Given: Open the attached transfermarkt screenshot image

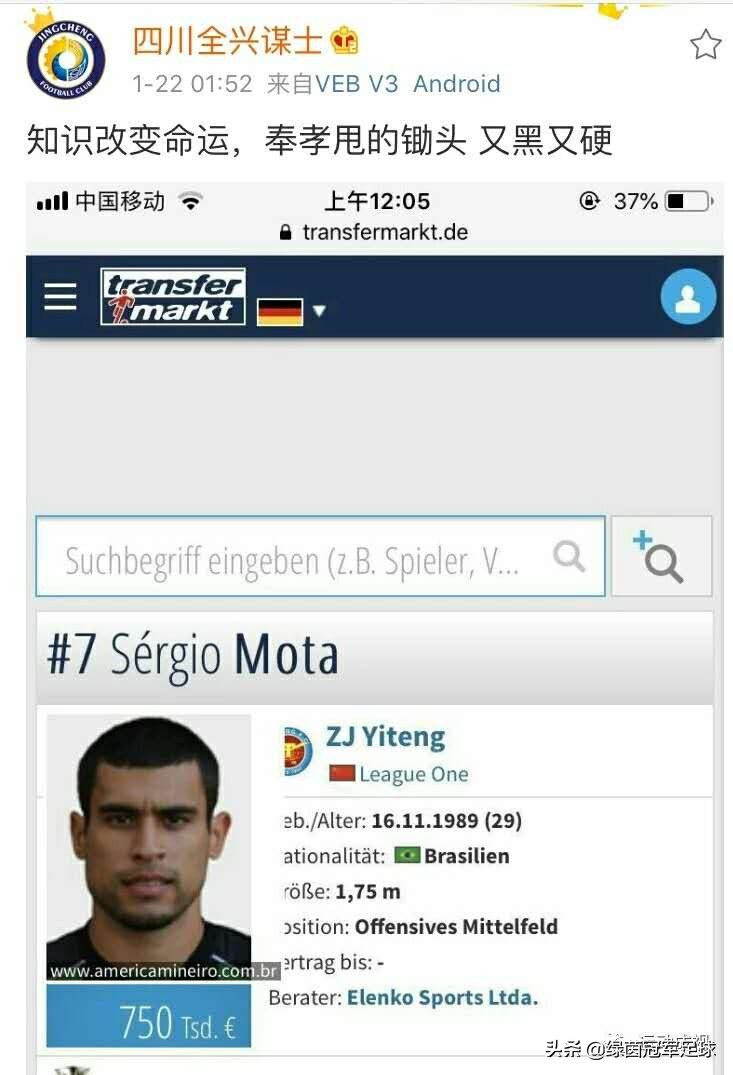Looking at the screenshot, I should coord(374,620).
